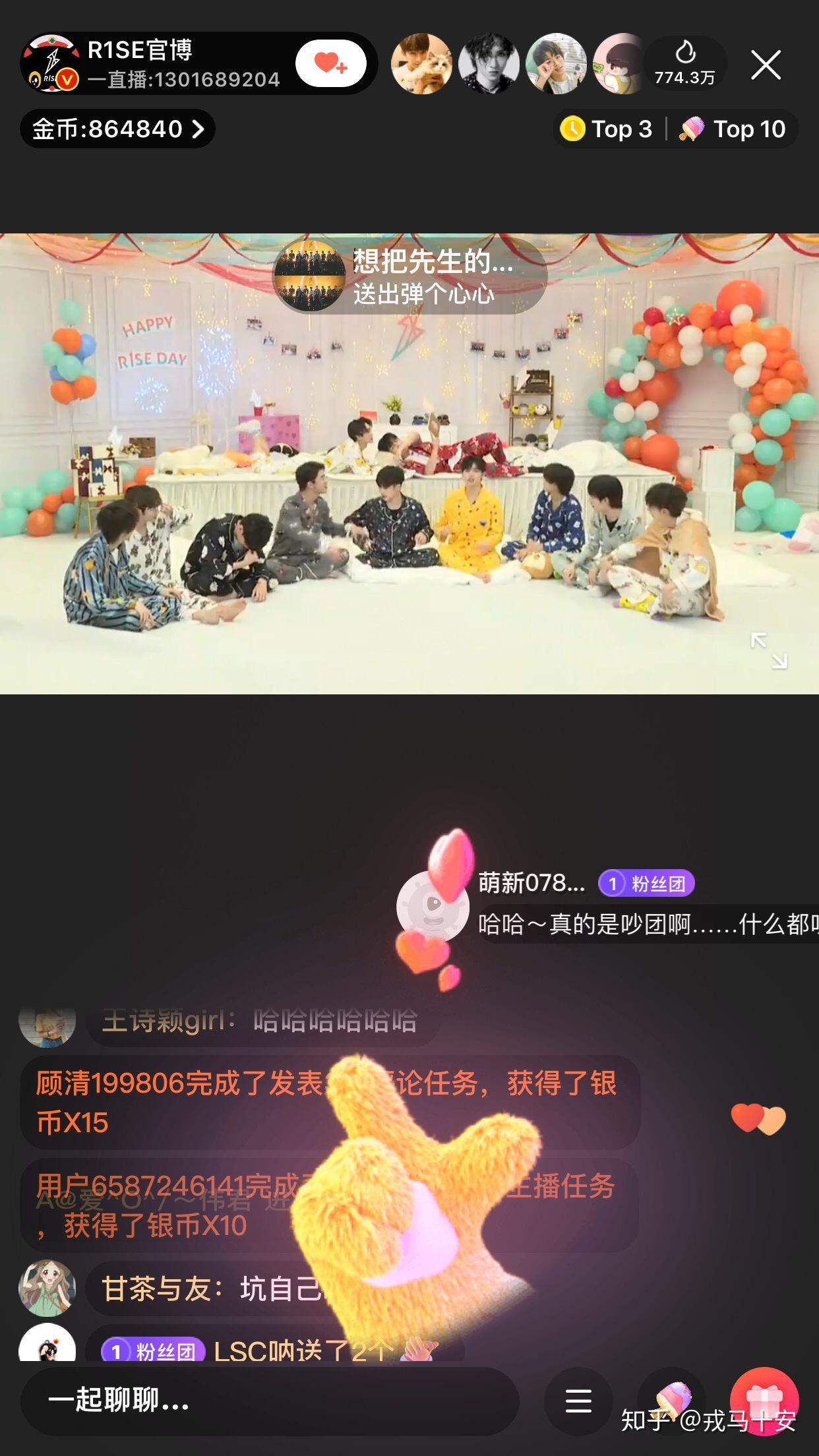
Task: Open the gift box button
Action: (764, 1399)
